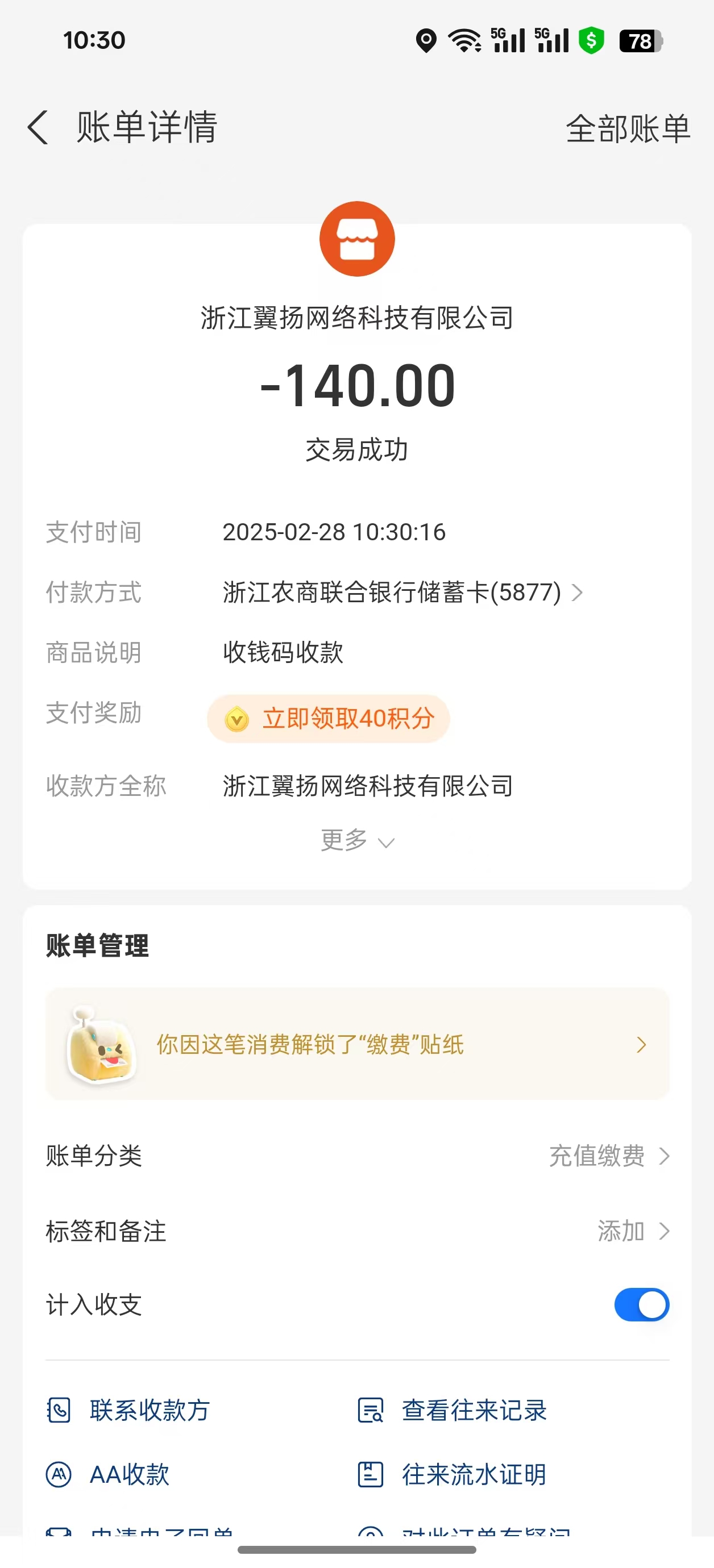Start an AA收款 split request
Screen dimensions: 714x1568
click(x=109, y=1474)
